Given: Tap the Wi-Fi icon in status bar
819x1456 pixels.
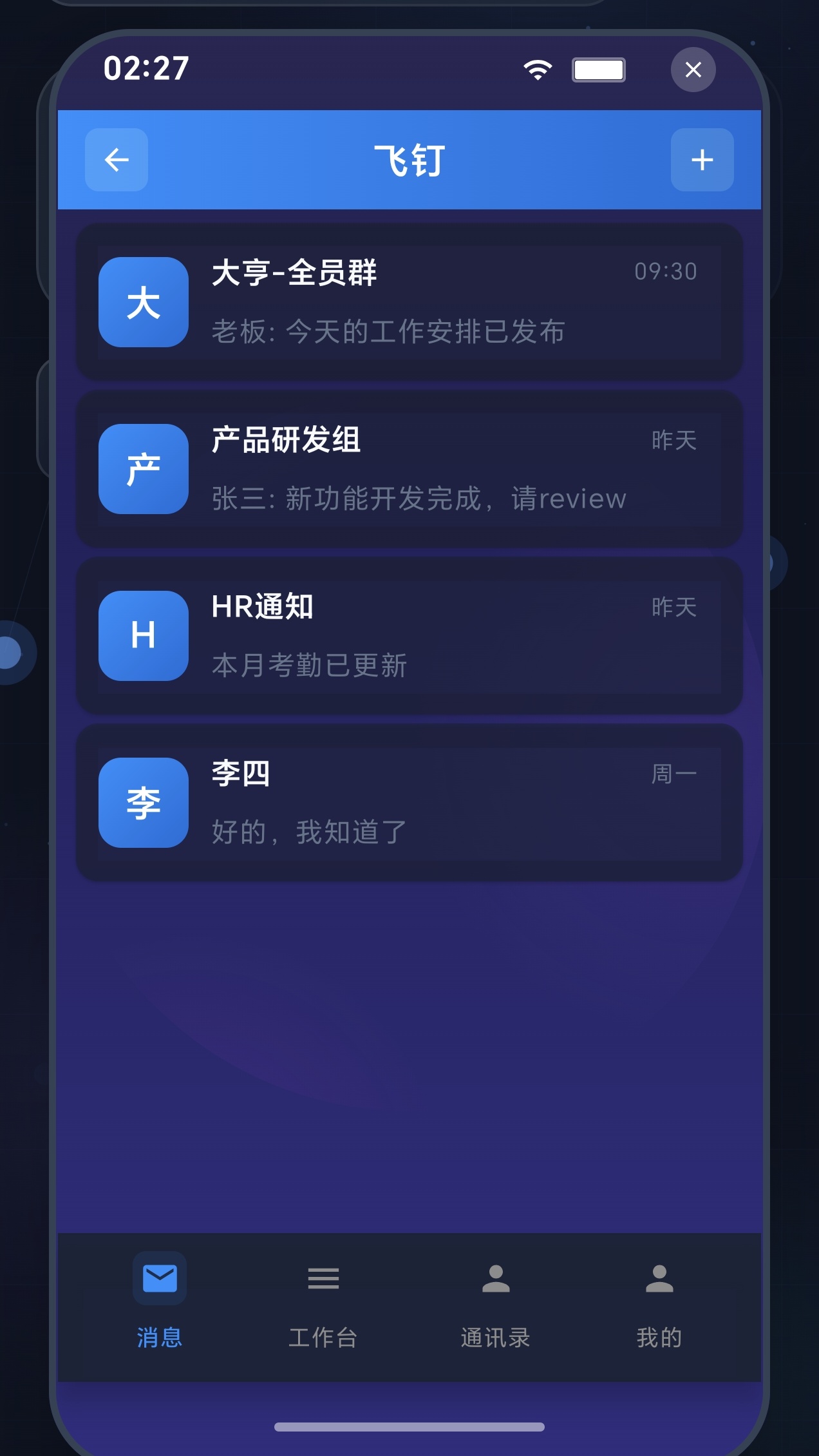Looking at the screenshot, I should (536, 70).
